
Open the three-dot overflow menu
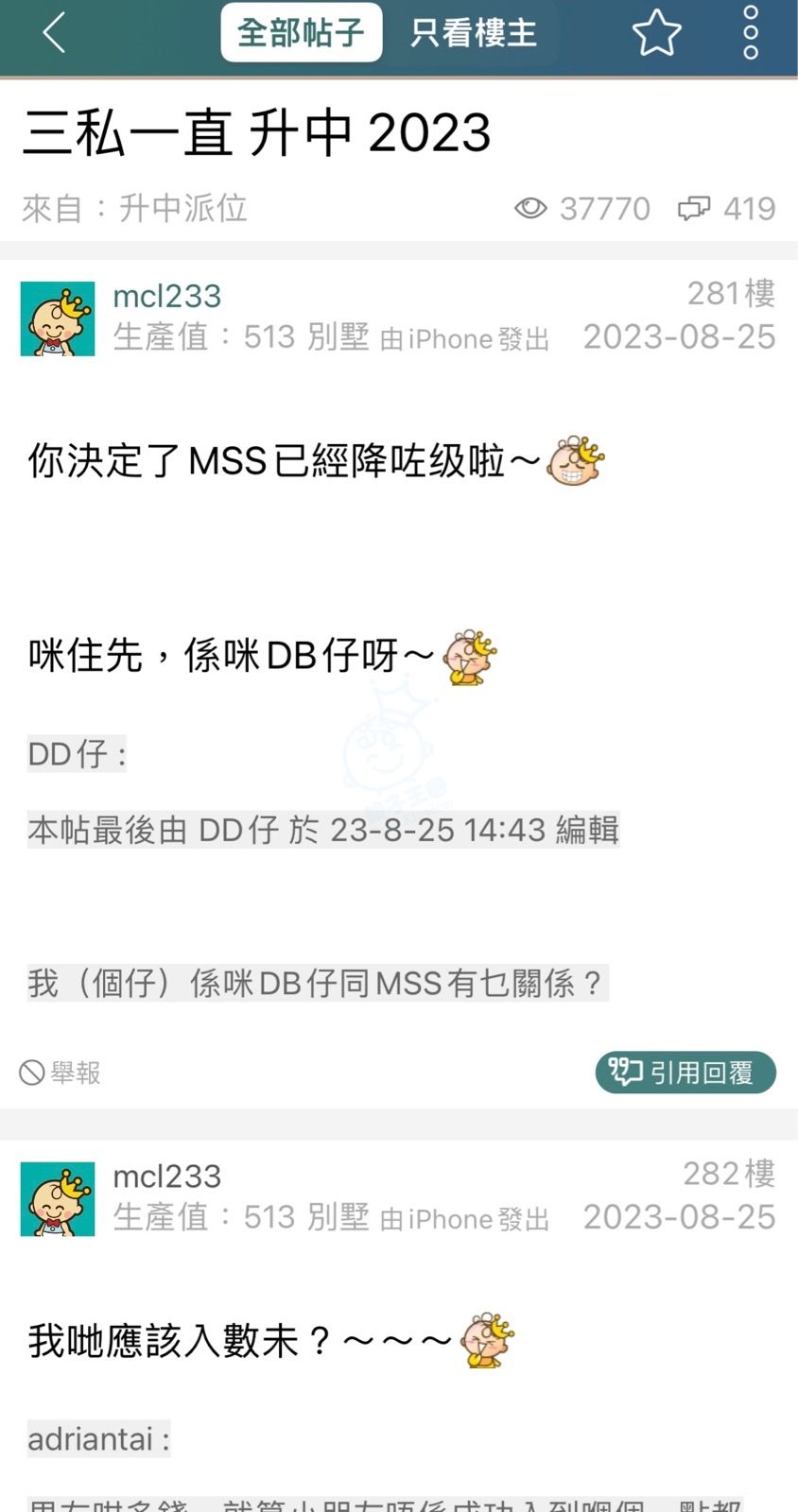(x=751, y=33)
